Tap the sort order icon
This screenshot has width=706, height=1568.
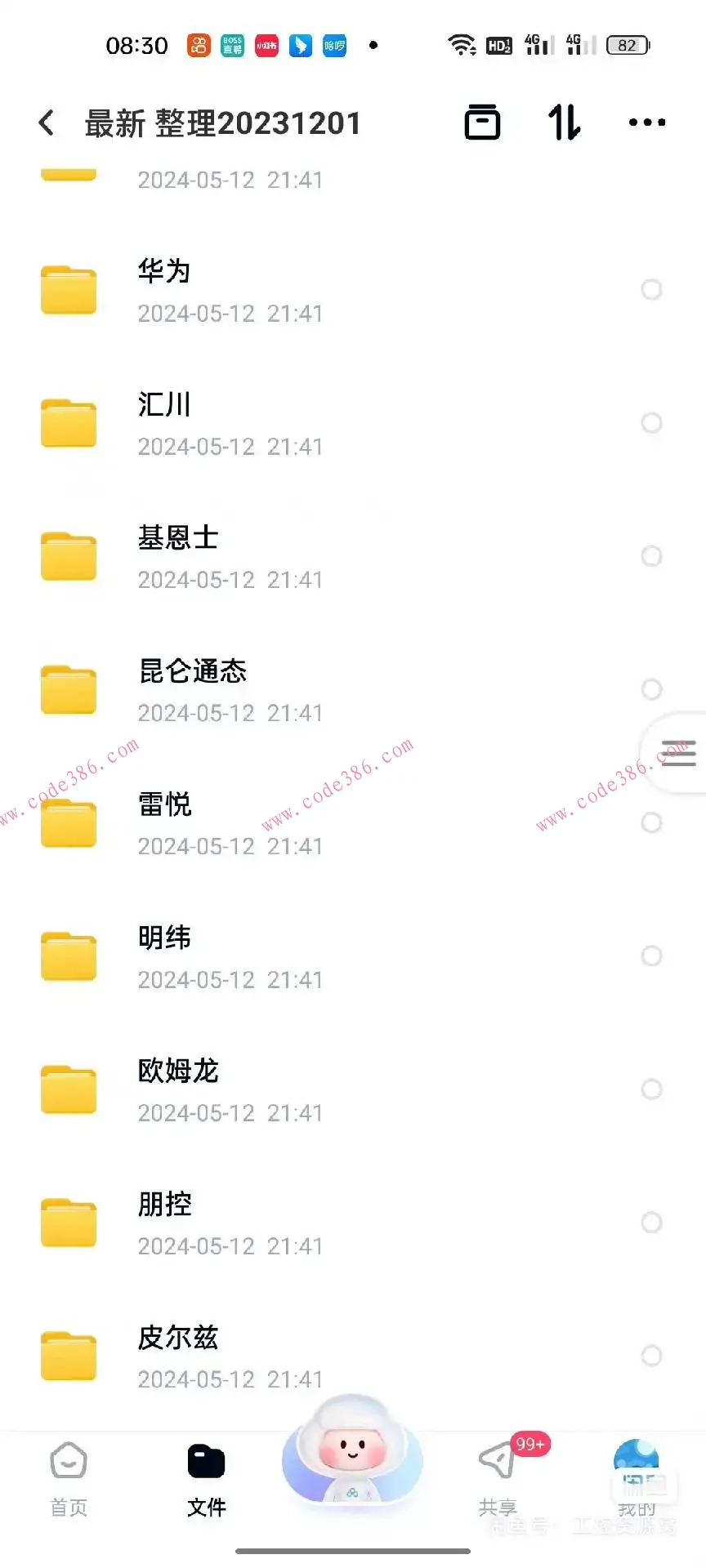[x=563, y=122]
